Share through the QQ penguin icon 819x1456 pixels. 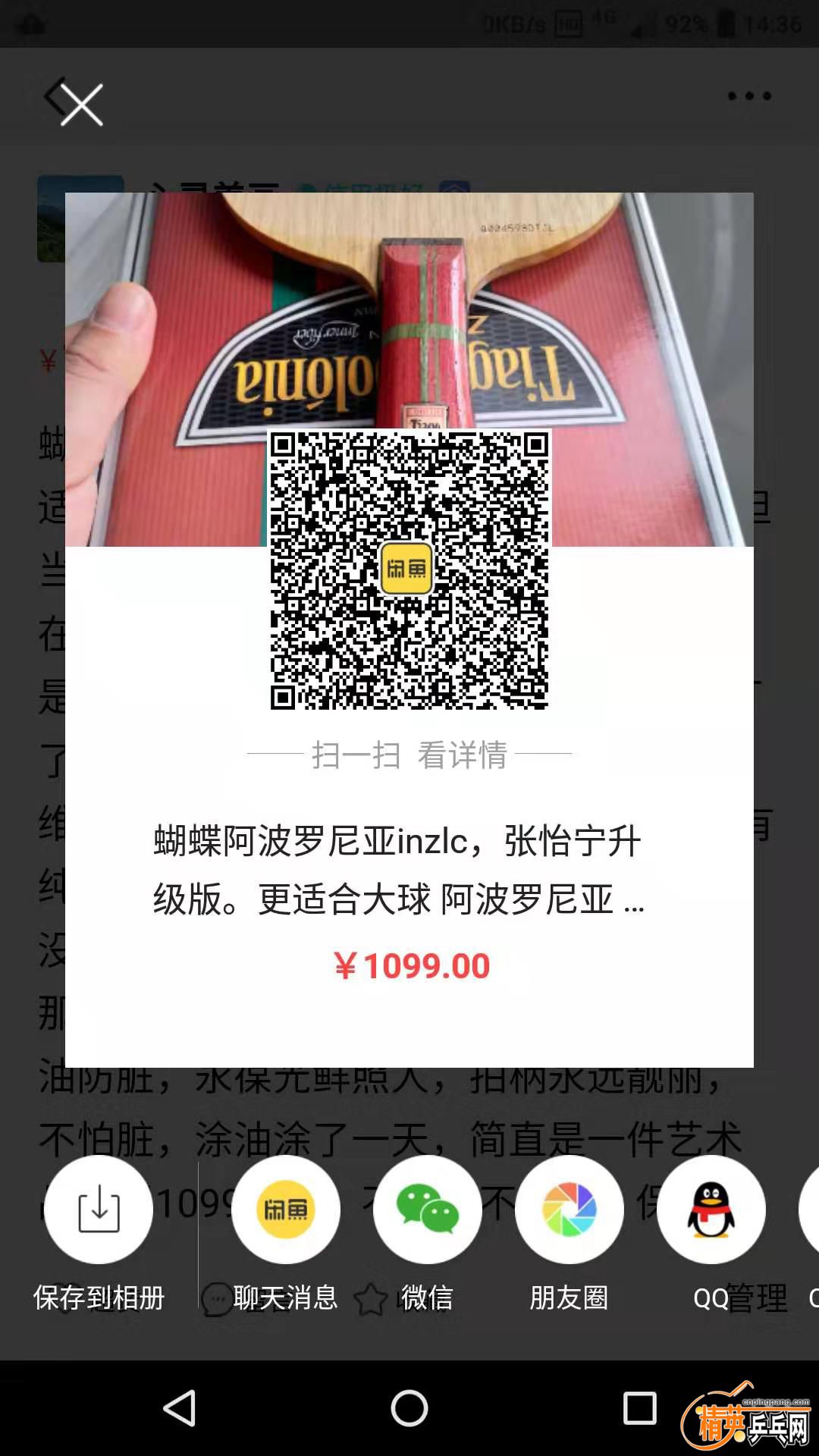click(711, 1209)
